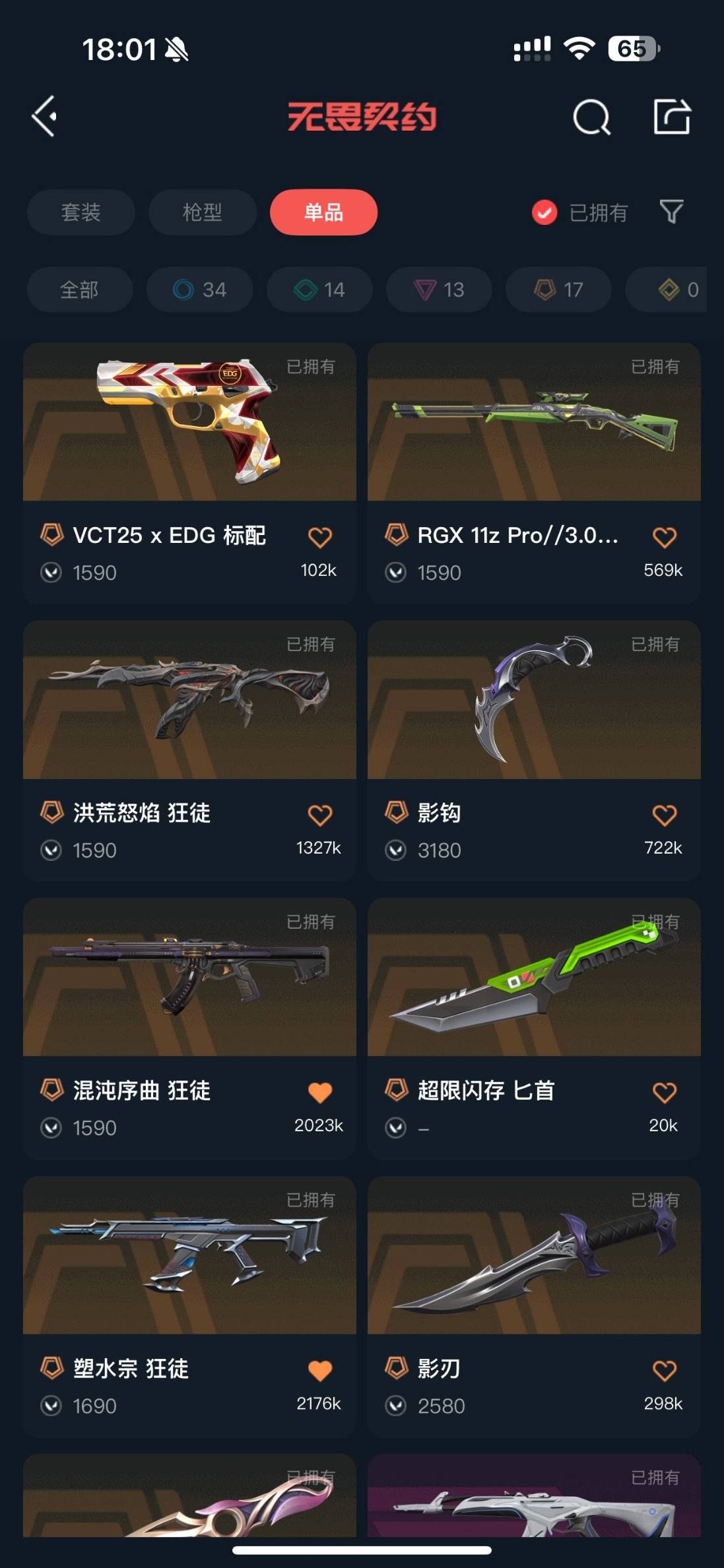Image resolution: width=724 pixels, height=1568 pixels.
Task: Select the green-tier rarity filter showing 14
Action: 318,290
